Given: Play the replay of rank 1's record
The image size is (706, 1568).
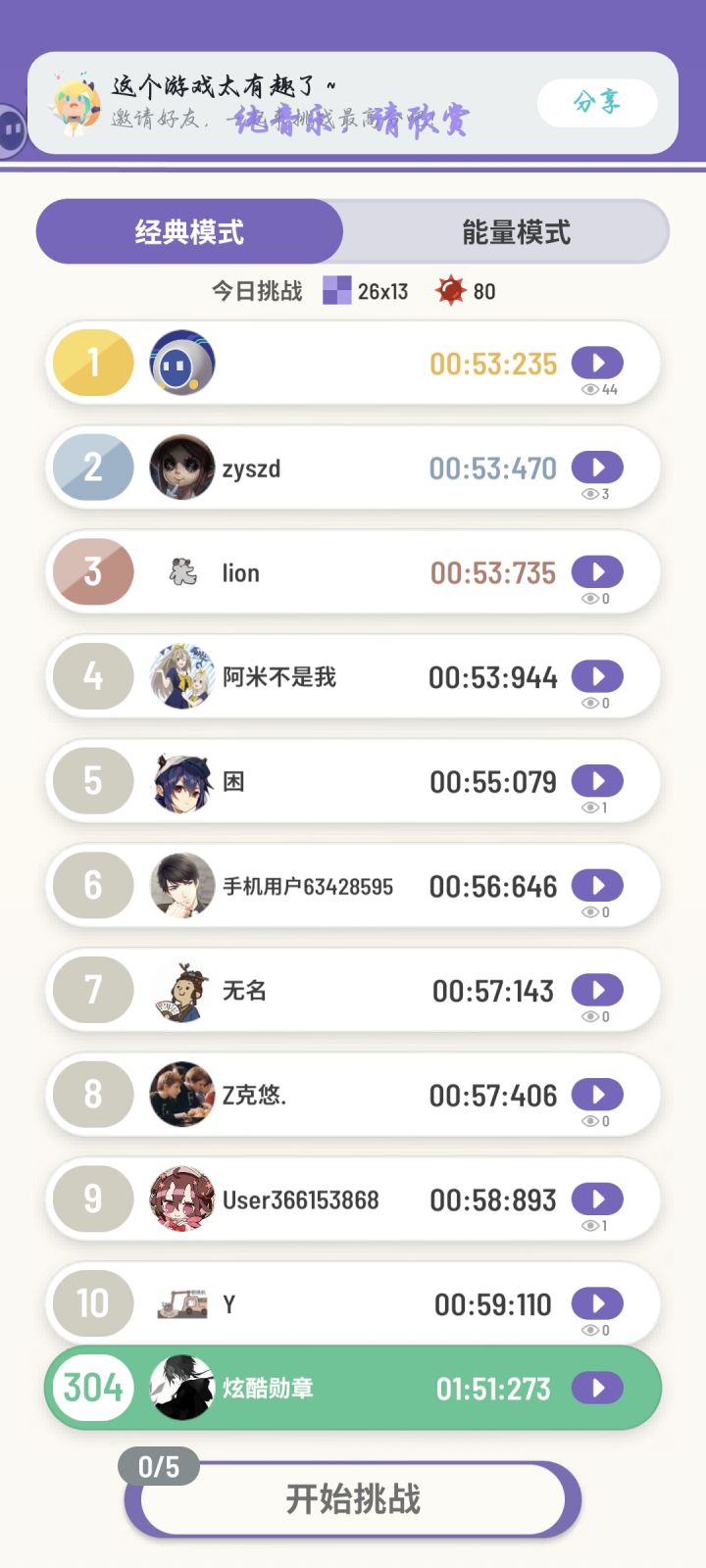Looking at the screenshot, I should tap(598, 363).
